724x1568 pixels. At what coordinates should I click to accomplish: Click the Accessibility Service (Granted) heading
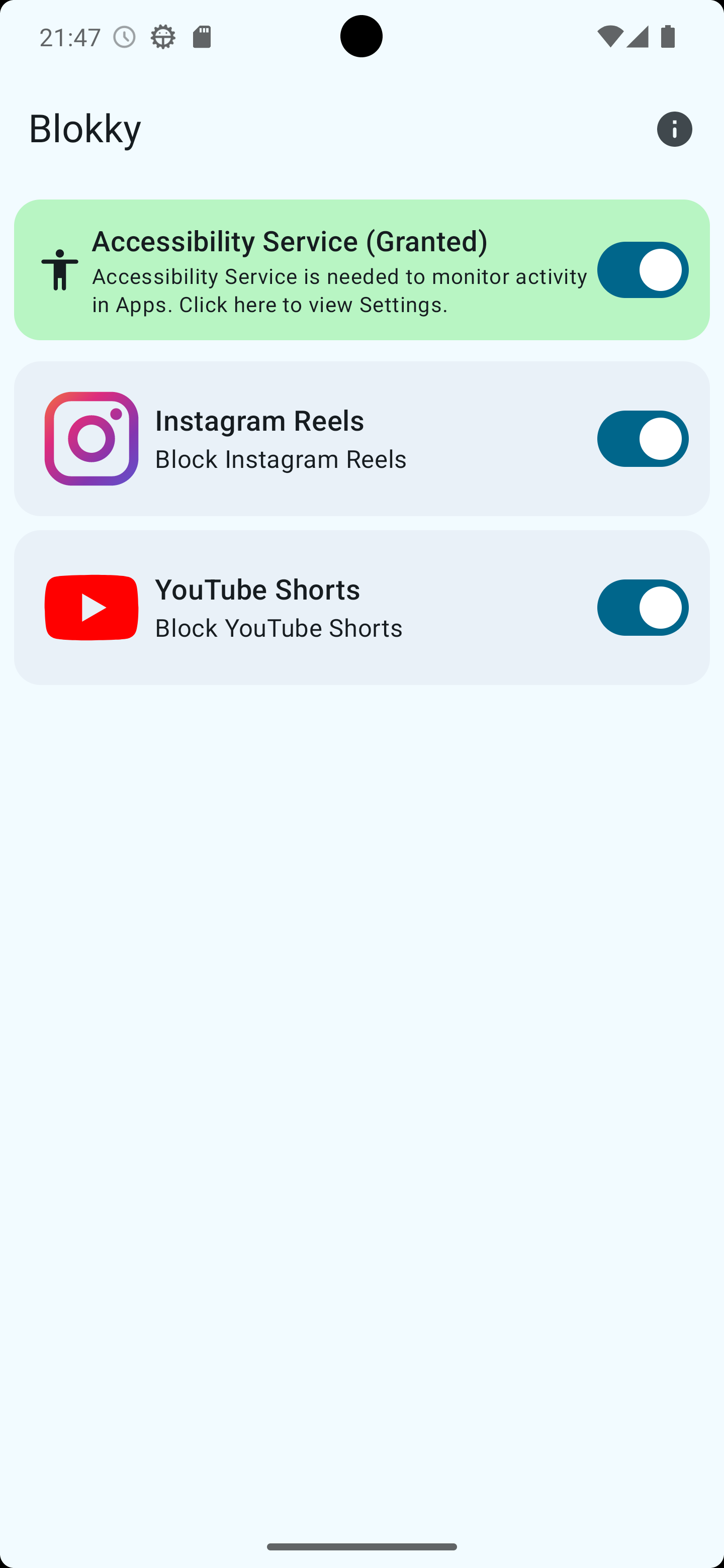click(290, 241)
